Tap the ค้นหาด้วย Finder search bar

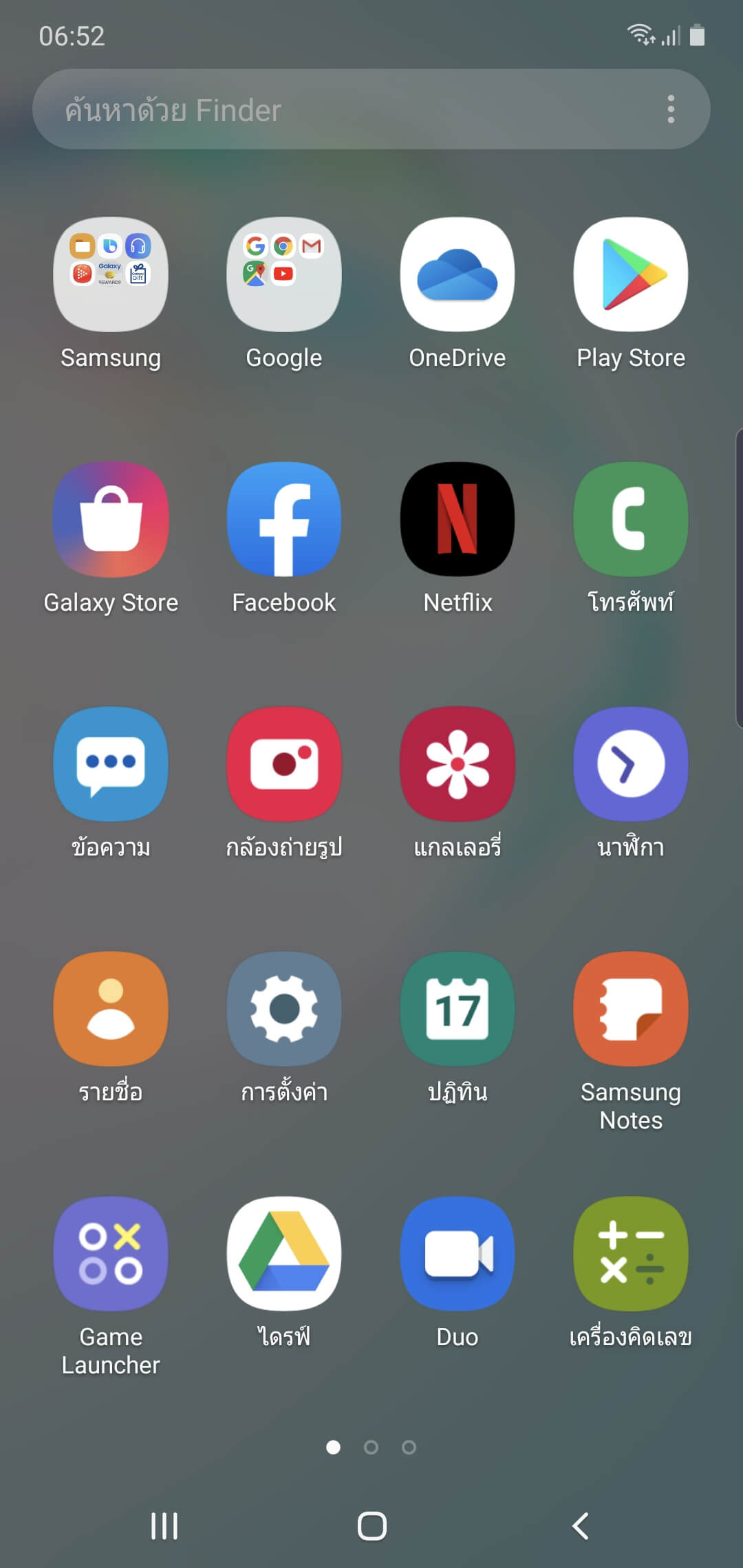click(310, 109)
